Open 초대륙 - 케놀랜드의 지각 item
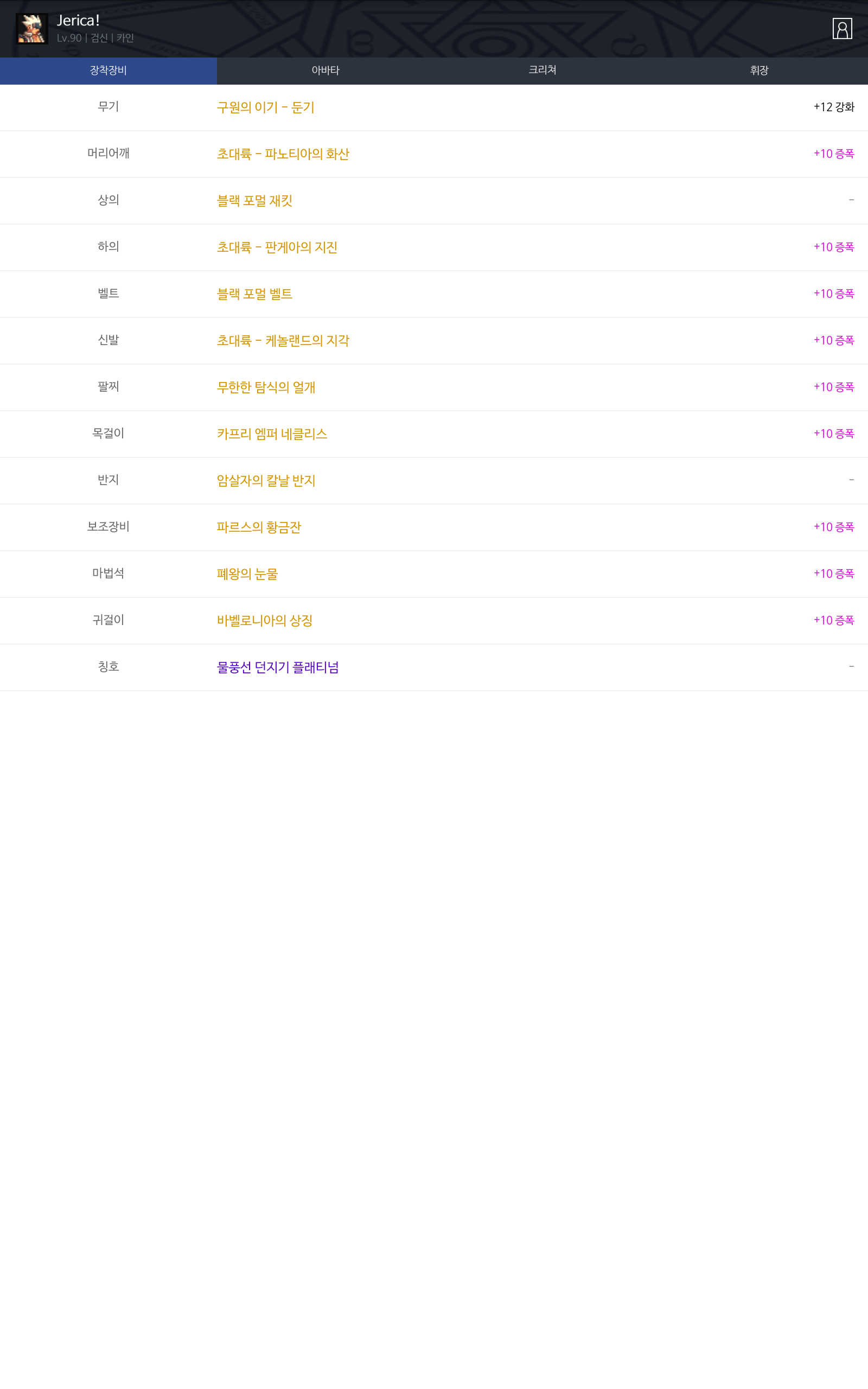 tap(283, 340)
